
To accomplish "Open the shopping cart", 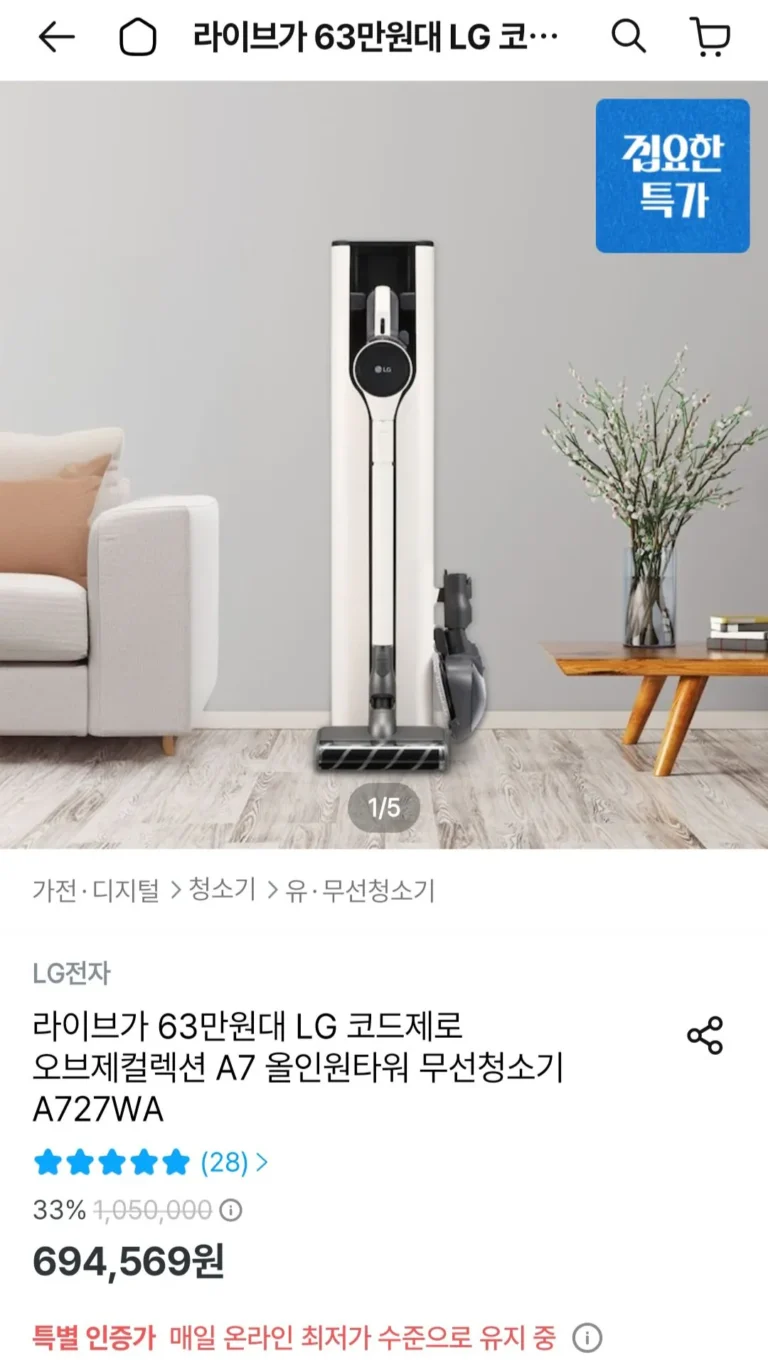I will [x=711, y=38].
